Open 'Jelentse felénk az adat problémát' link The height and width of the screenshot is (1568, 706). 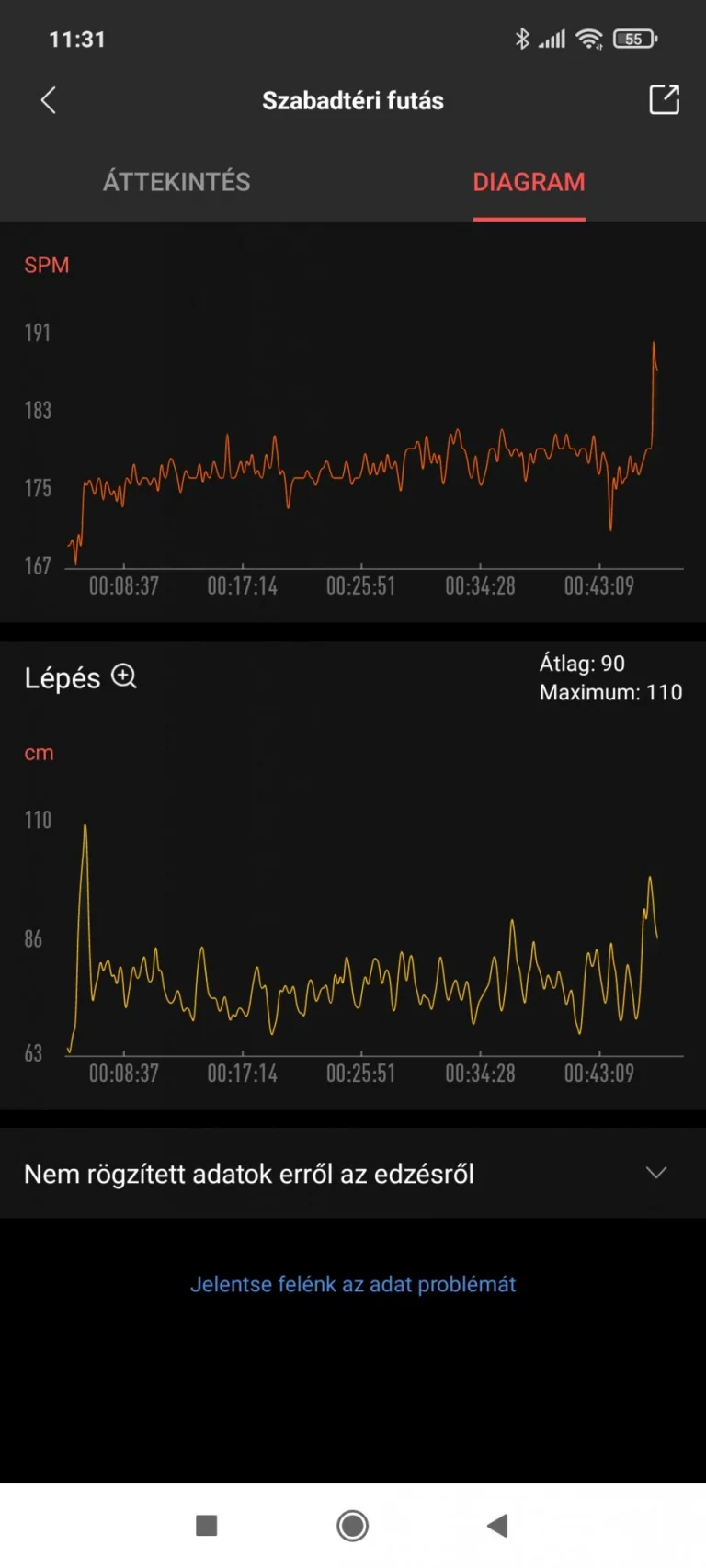353,1284
